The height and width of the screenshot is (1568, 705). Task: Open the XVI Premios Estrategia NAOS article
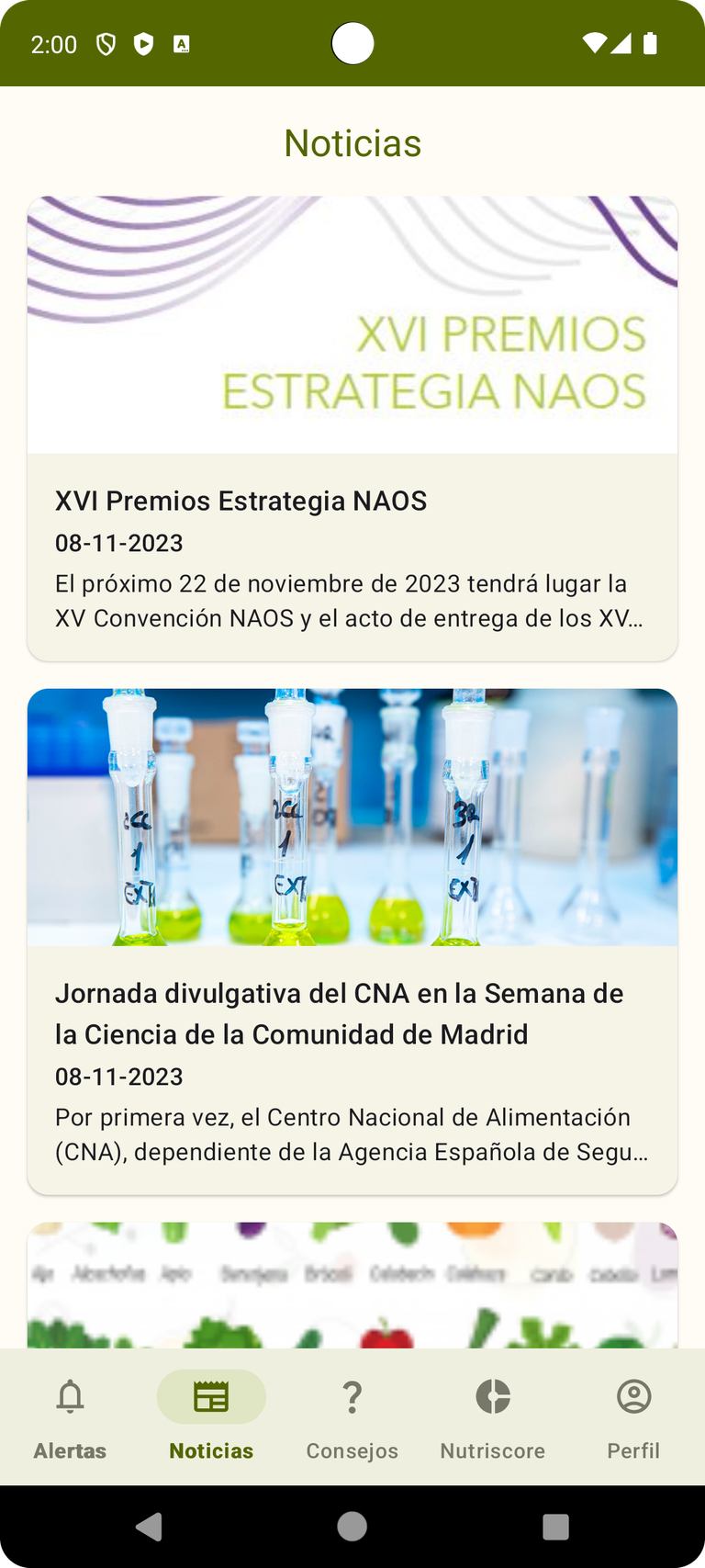point(352,428)
